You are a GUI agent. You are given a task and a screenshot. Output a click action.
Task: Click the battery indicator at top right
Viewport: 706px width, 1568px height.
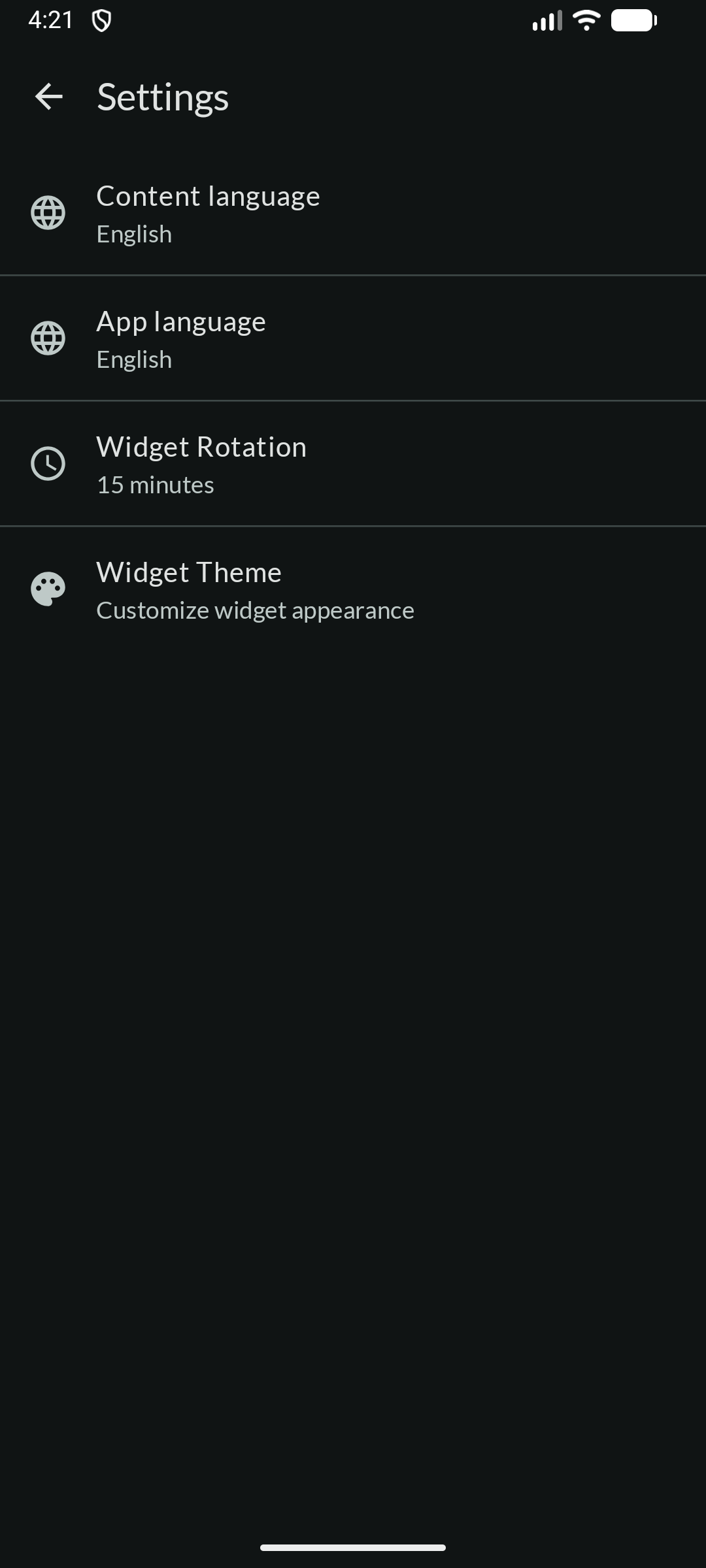[x=633, y=20]
